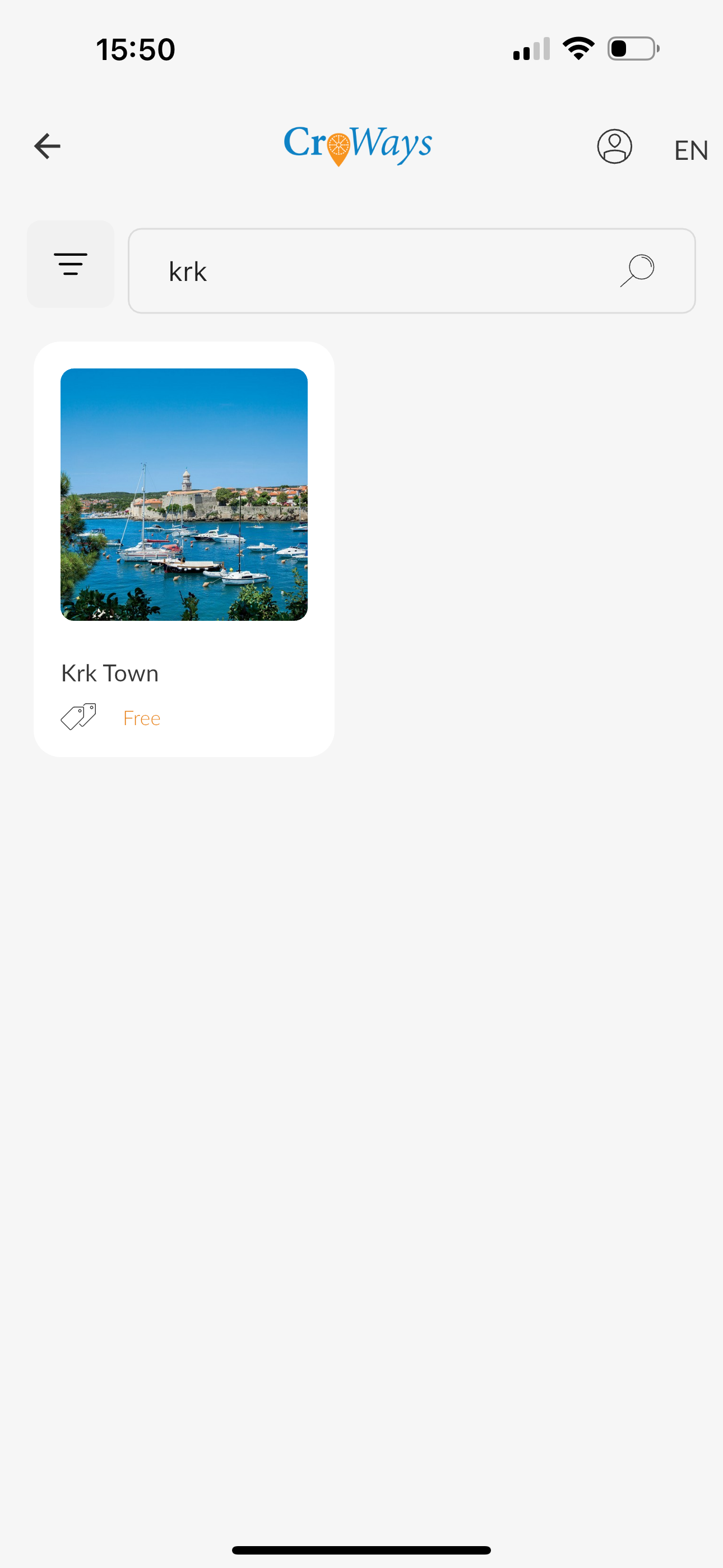The height and width of the screenshot is (1568, 723).
Task: Tap the search field containing krk
Action: pos(377,271)
